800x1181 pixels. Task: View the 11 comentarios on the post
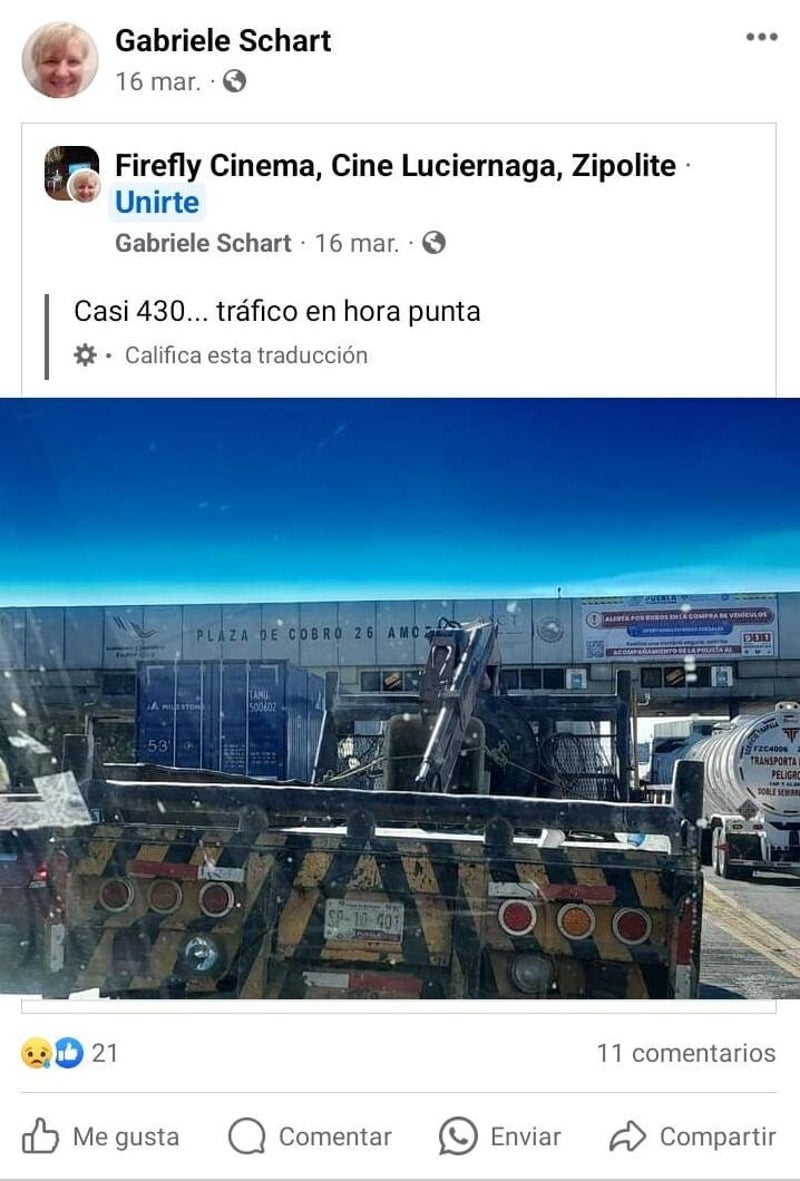pos(686,1053)
